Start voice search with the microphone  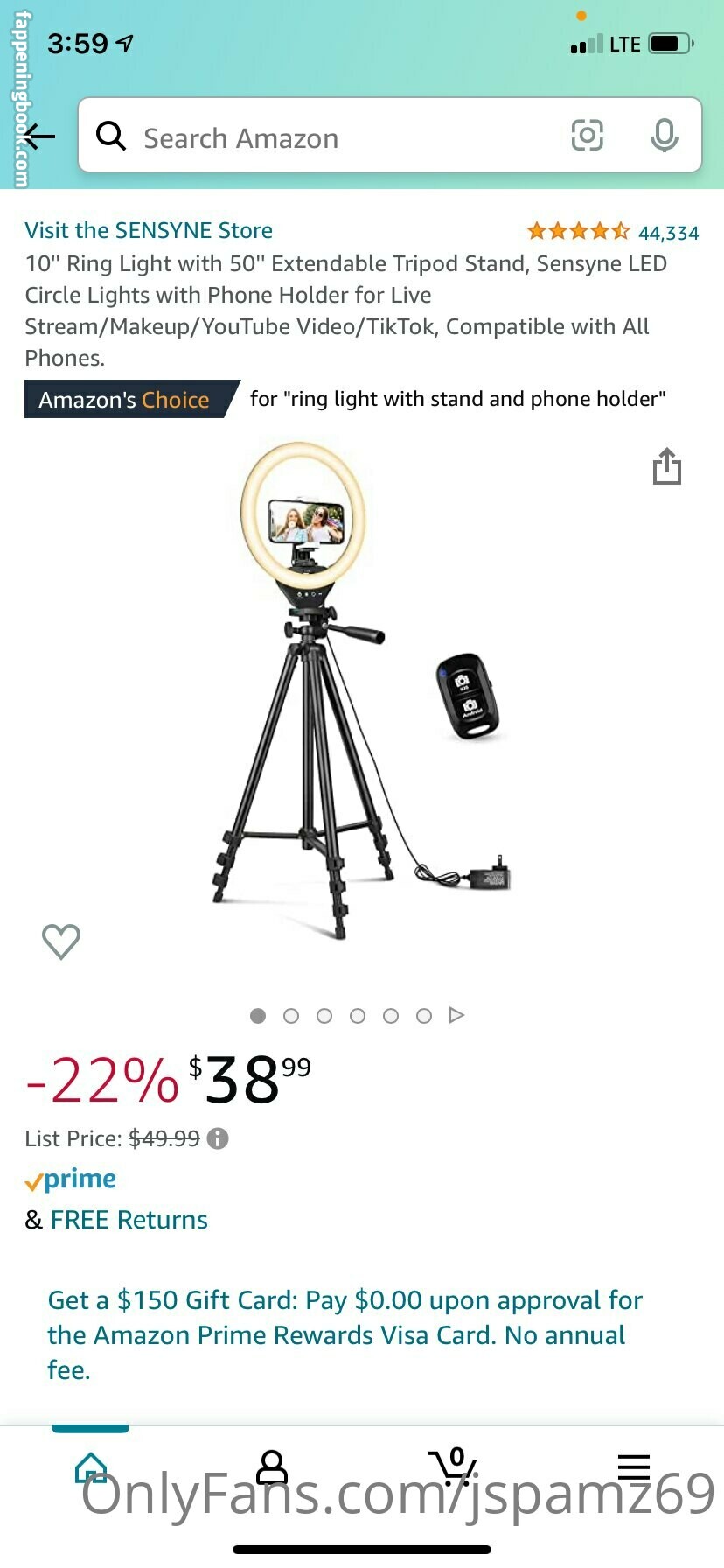coord(665,136)
